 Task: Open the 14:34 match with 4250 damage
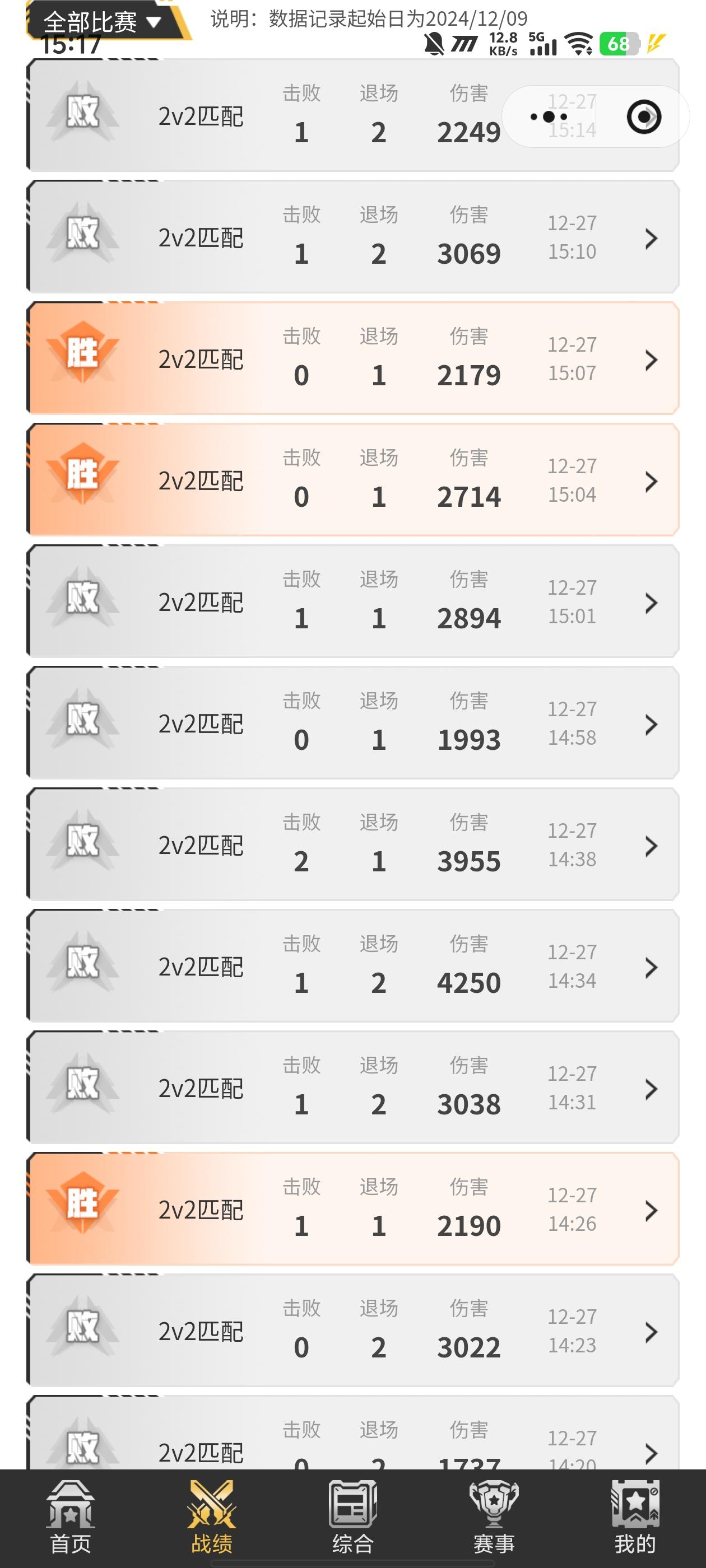tap(352, 966)
